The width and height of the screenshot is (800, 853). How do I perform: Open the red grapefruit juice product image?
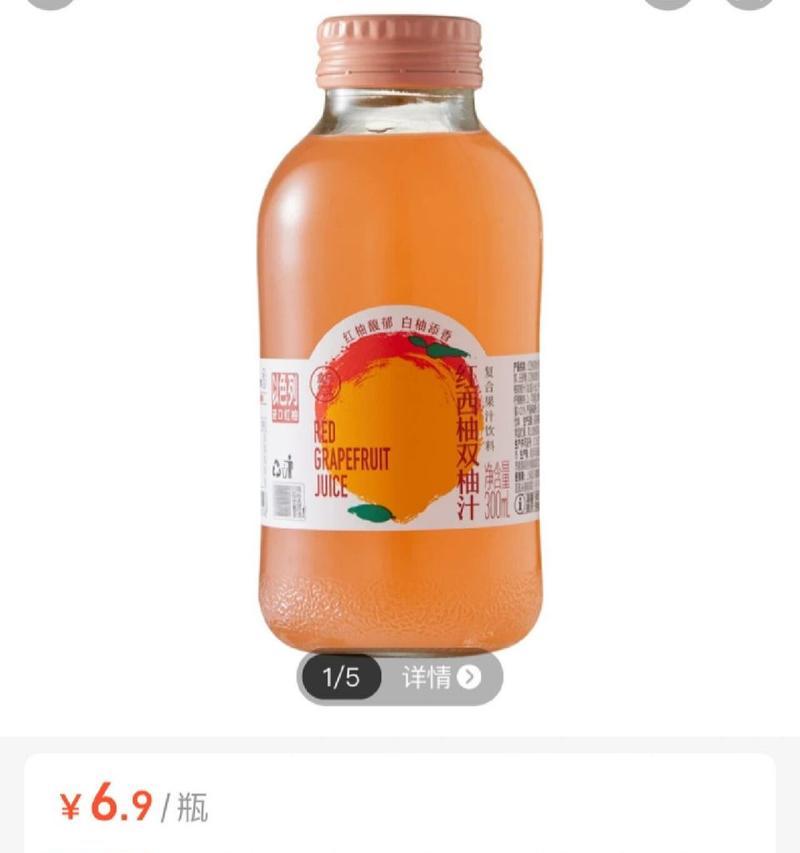click(400, 340)
